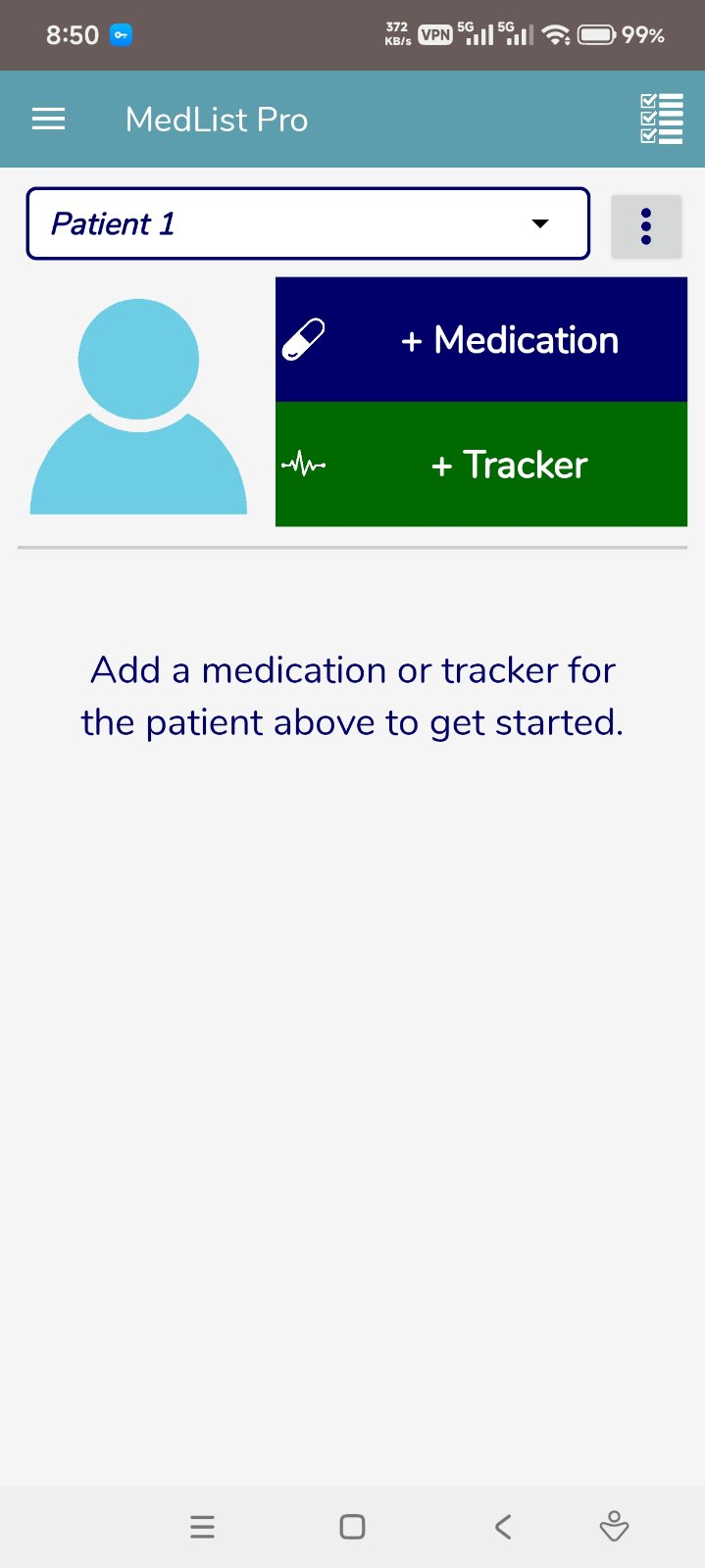Open the three-dot patient options menu

646,226
